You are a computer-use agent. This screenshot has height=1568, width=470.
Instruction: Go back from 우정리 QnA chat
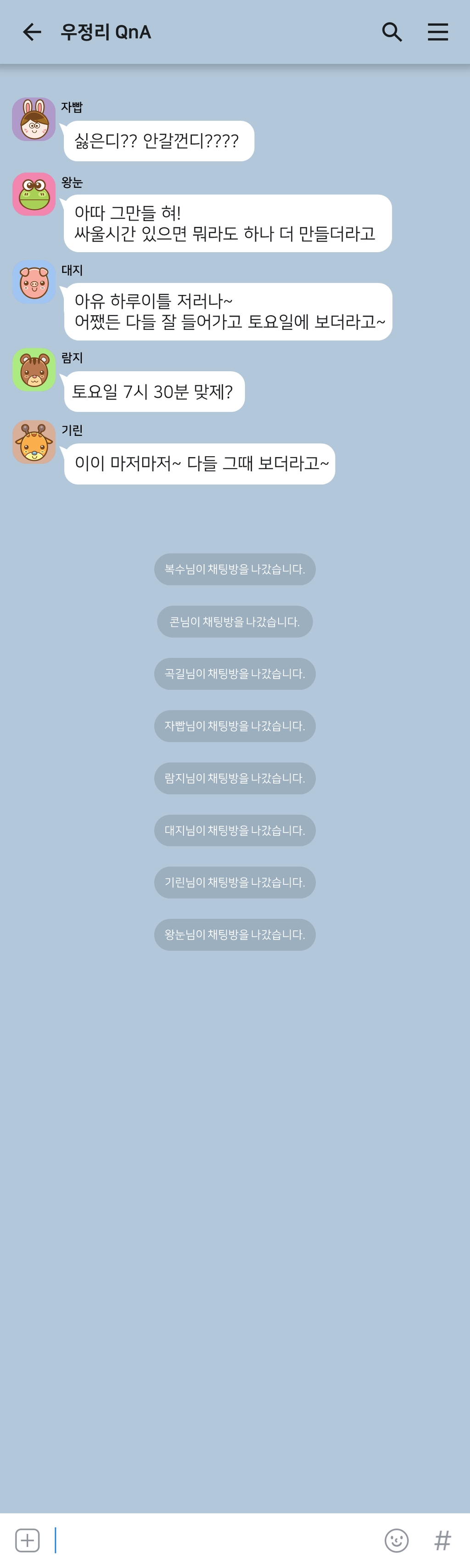tap(32, 32)
